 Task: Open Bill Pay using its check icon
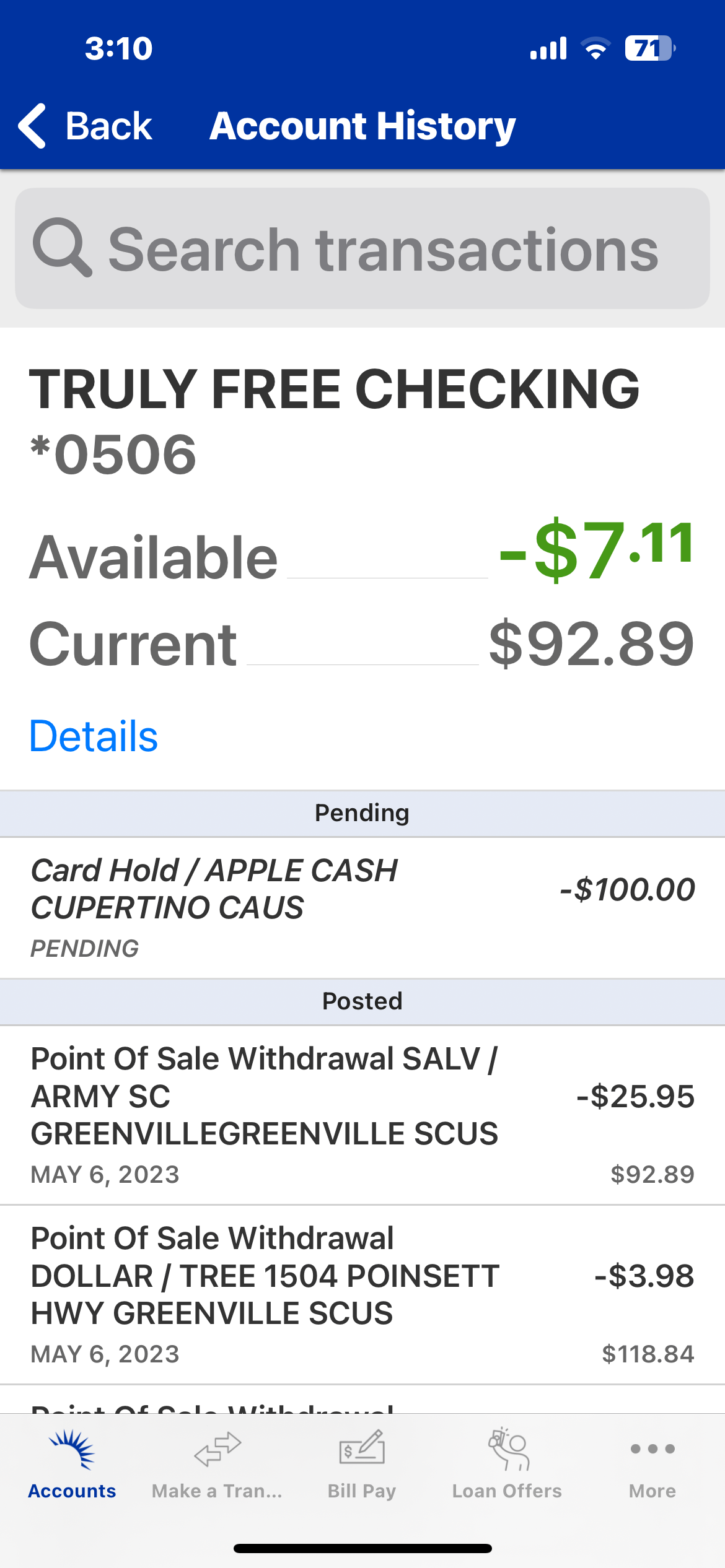(362, 1448)
